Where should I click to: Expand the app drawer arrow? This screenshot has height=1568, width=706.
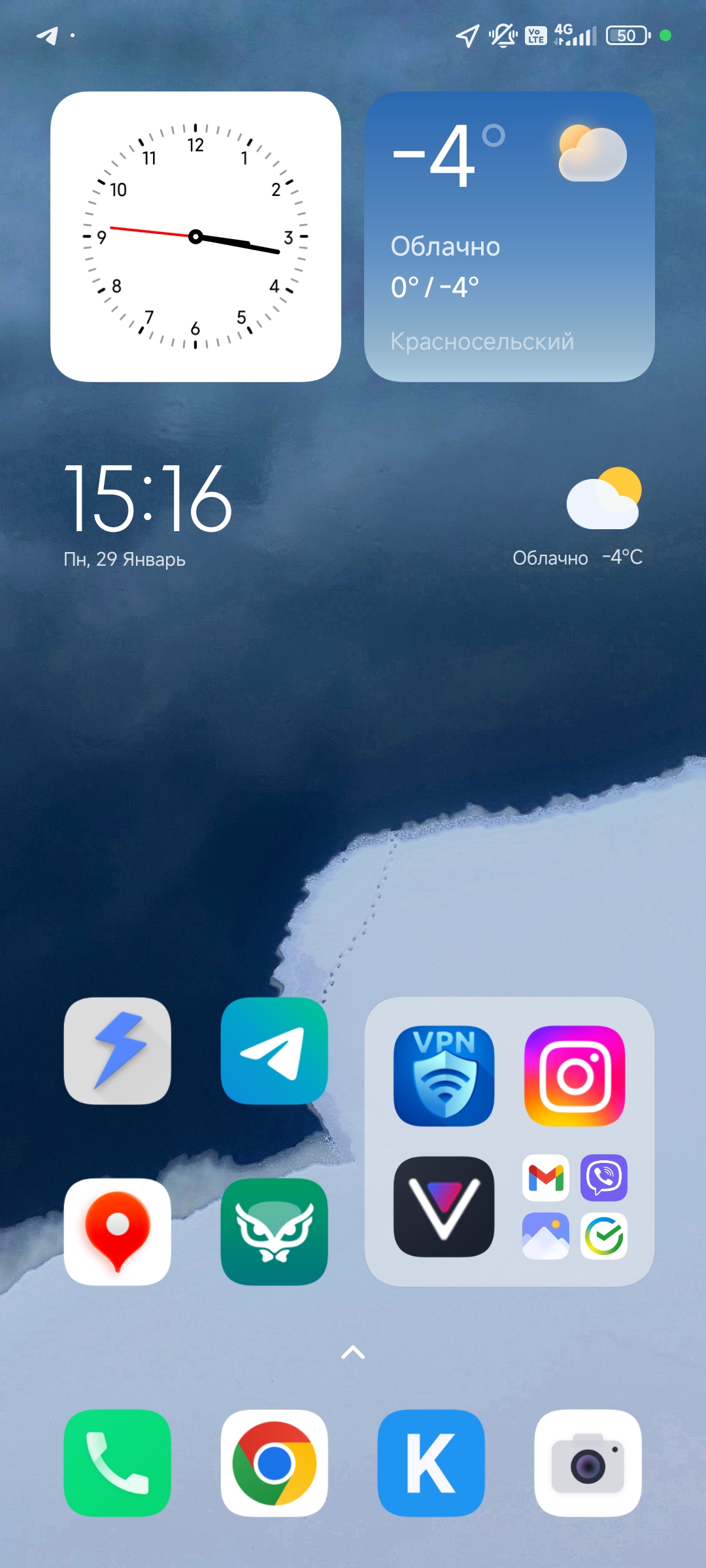coord(353,1352)
